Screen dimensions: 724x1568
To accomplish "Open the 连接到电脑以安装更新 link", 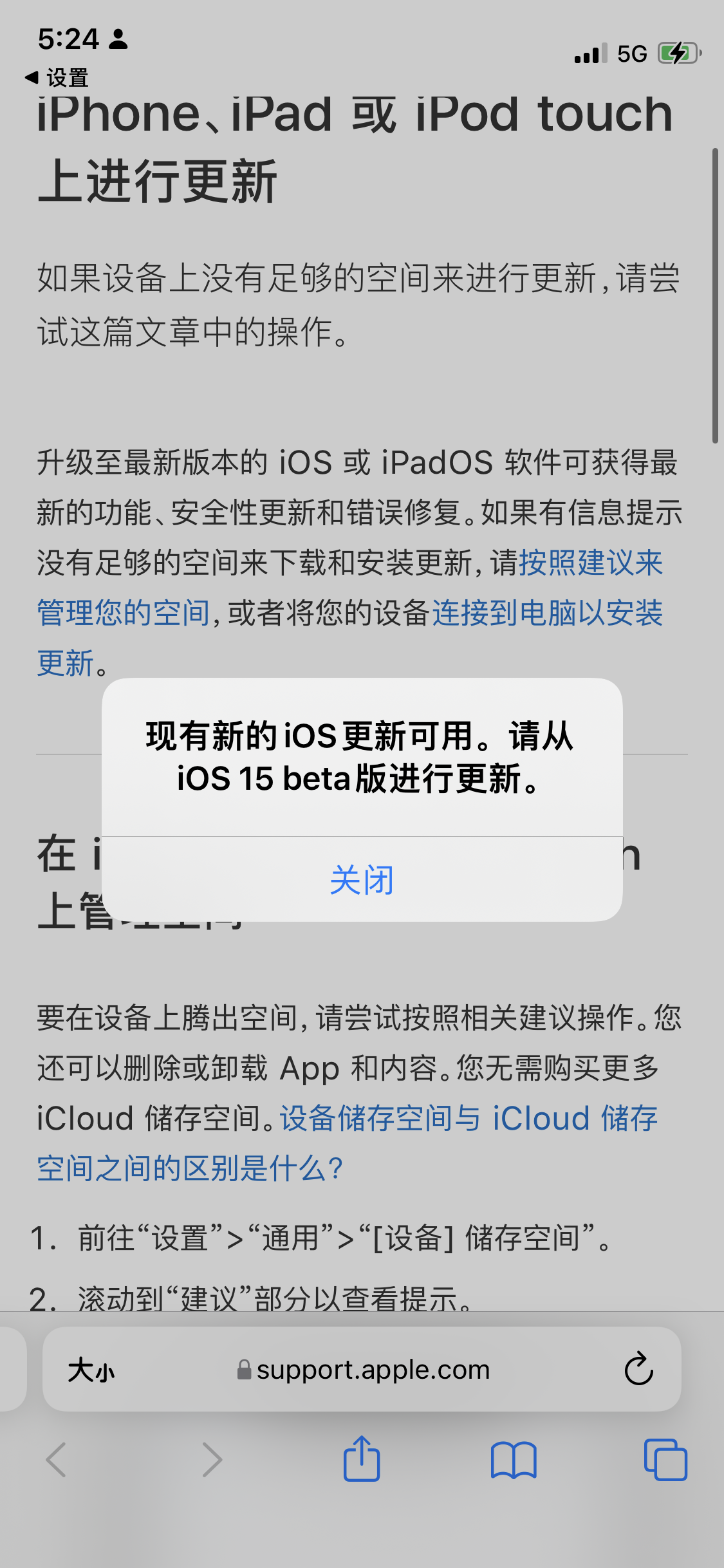I will [547, 613].
